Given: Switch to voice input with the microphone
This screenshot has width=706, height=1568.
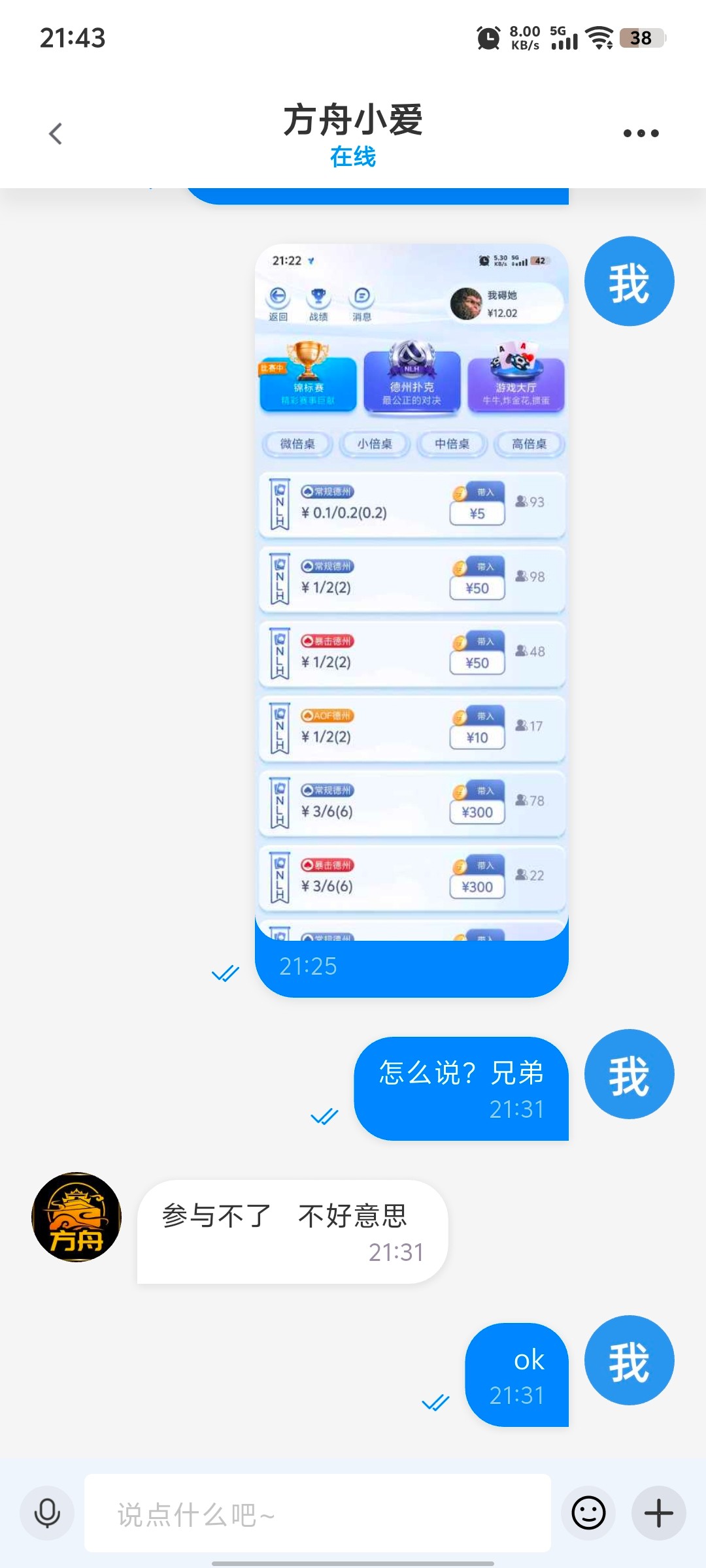Looking at the screenshot, I should coord(47,1513).
